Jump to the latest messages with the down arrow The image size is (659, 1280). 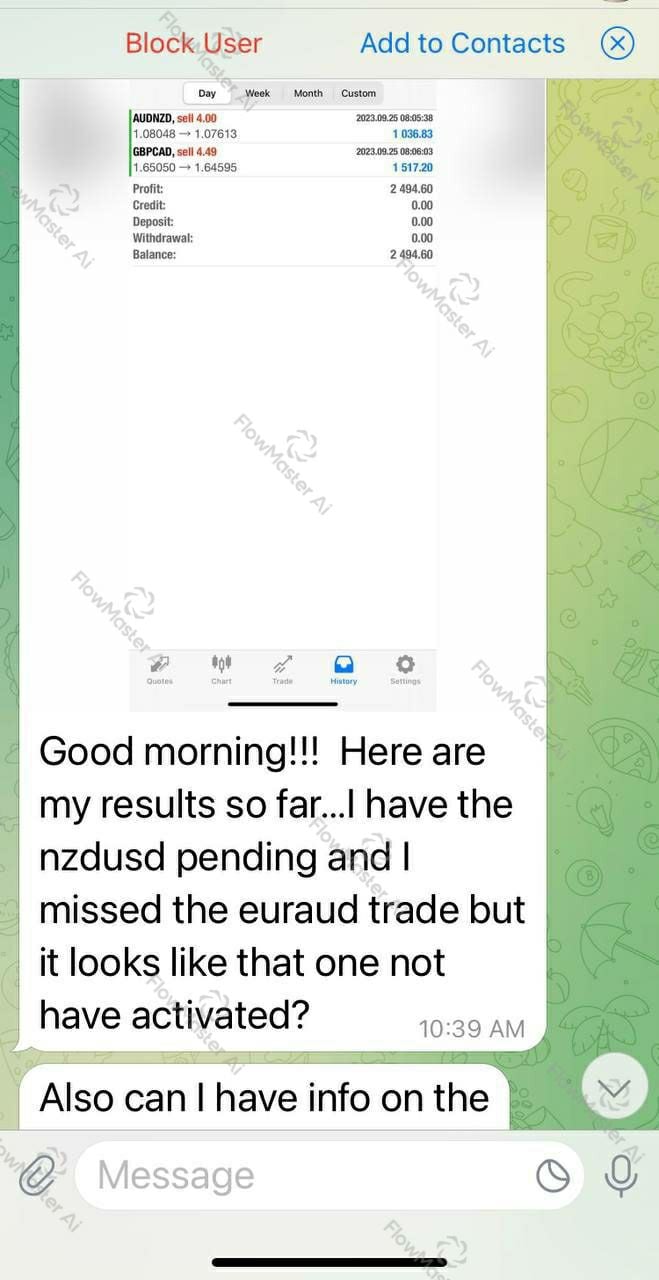pos(614,1087)
